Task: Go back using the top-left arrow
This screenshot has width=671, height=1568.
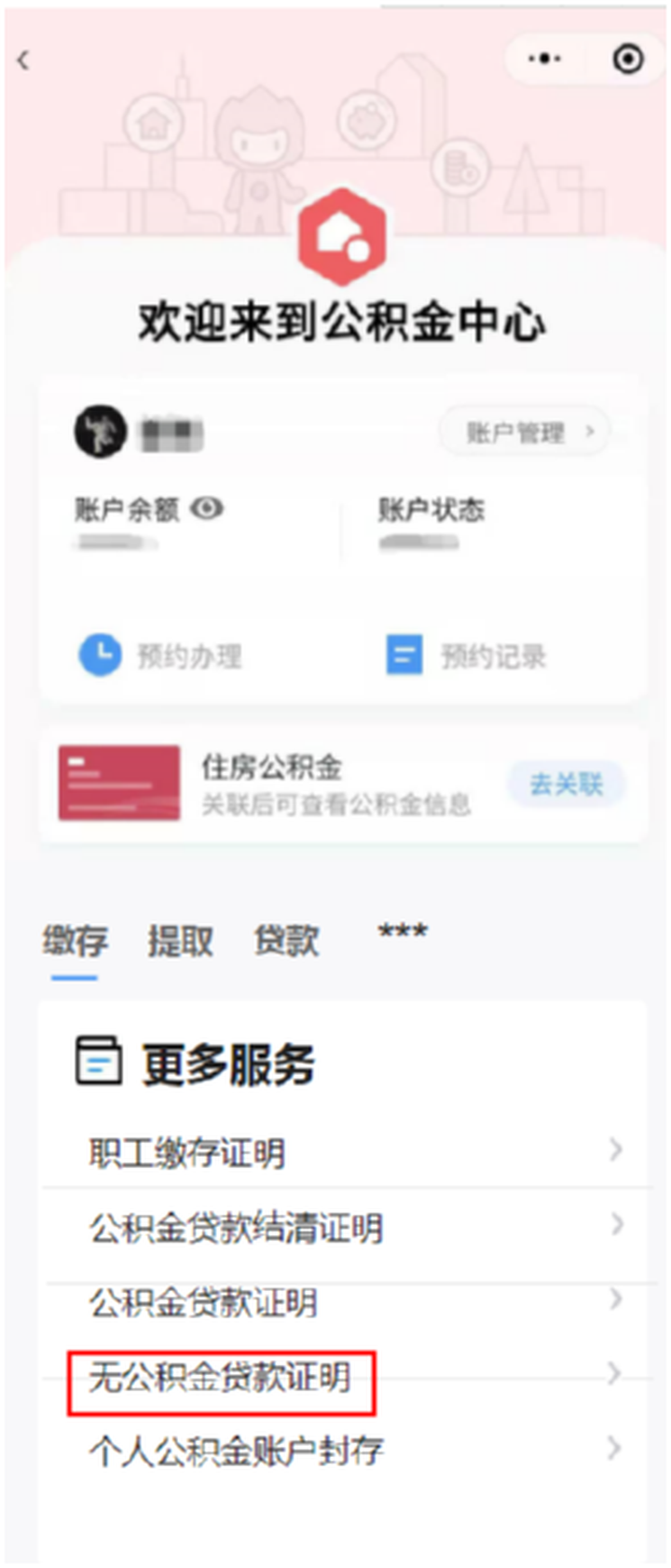Action: 24,61
